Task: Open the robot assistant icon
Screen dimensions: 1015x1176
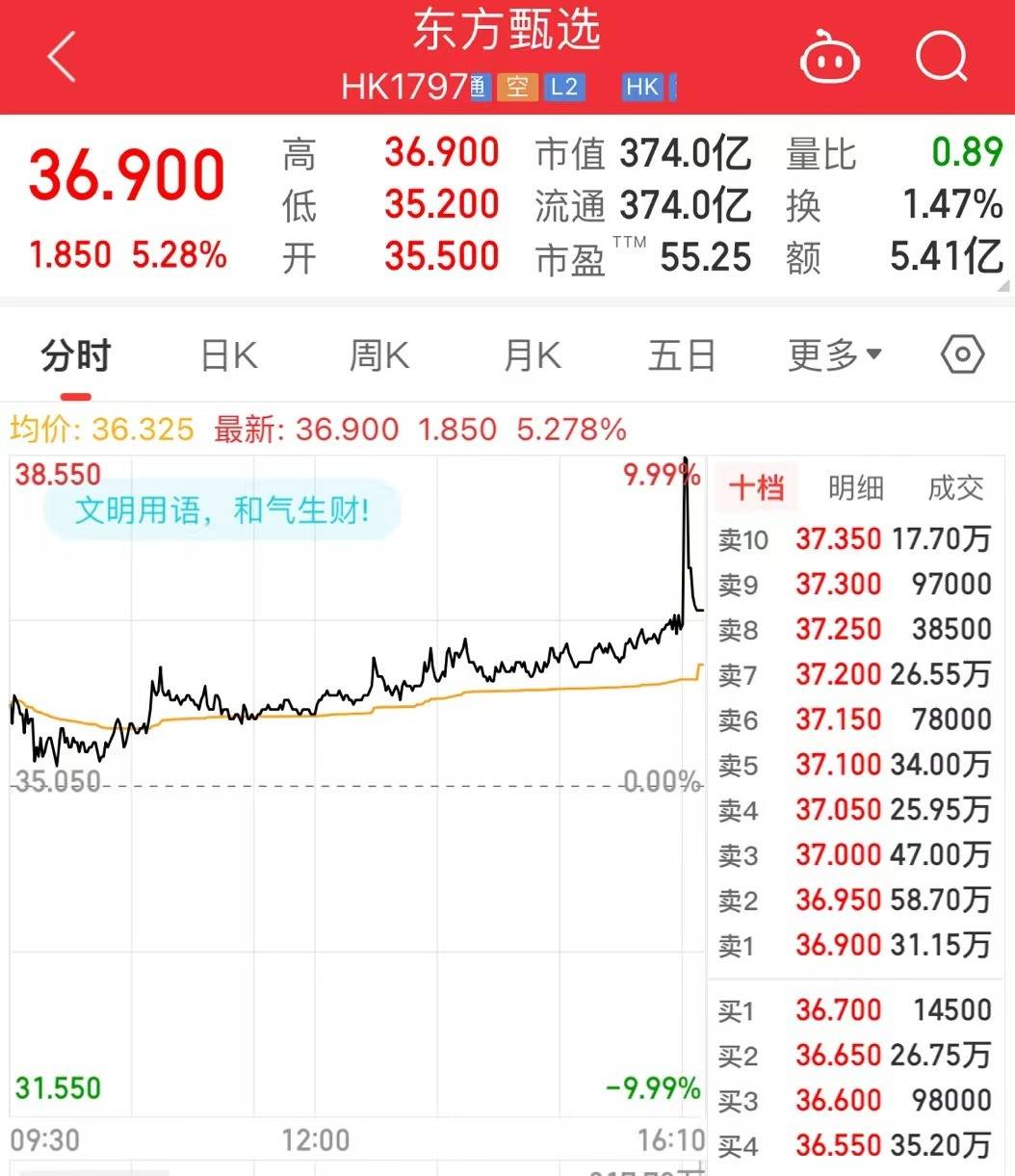Action: click(829, 58)
